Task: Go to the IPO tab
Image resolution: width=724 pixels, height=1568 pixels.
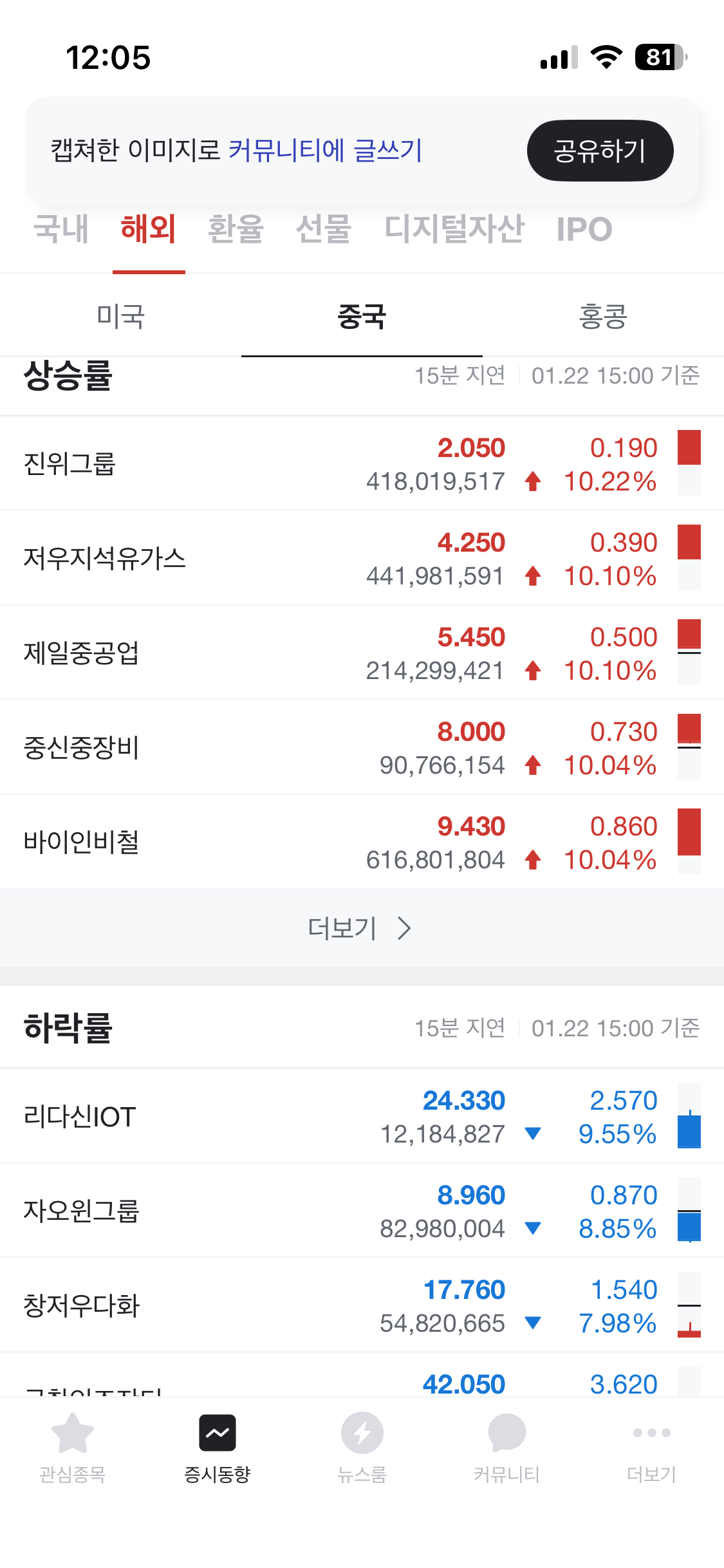Action: click(x=584, y=229)
